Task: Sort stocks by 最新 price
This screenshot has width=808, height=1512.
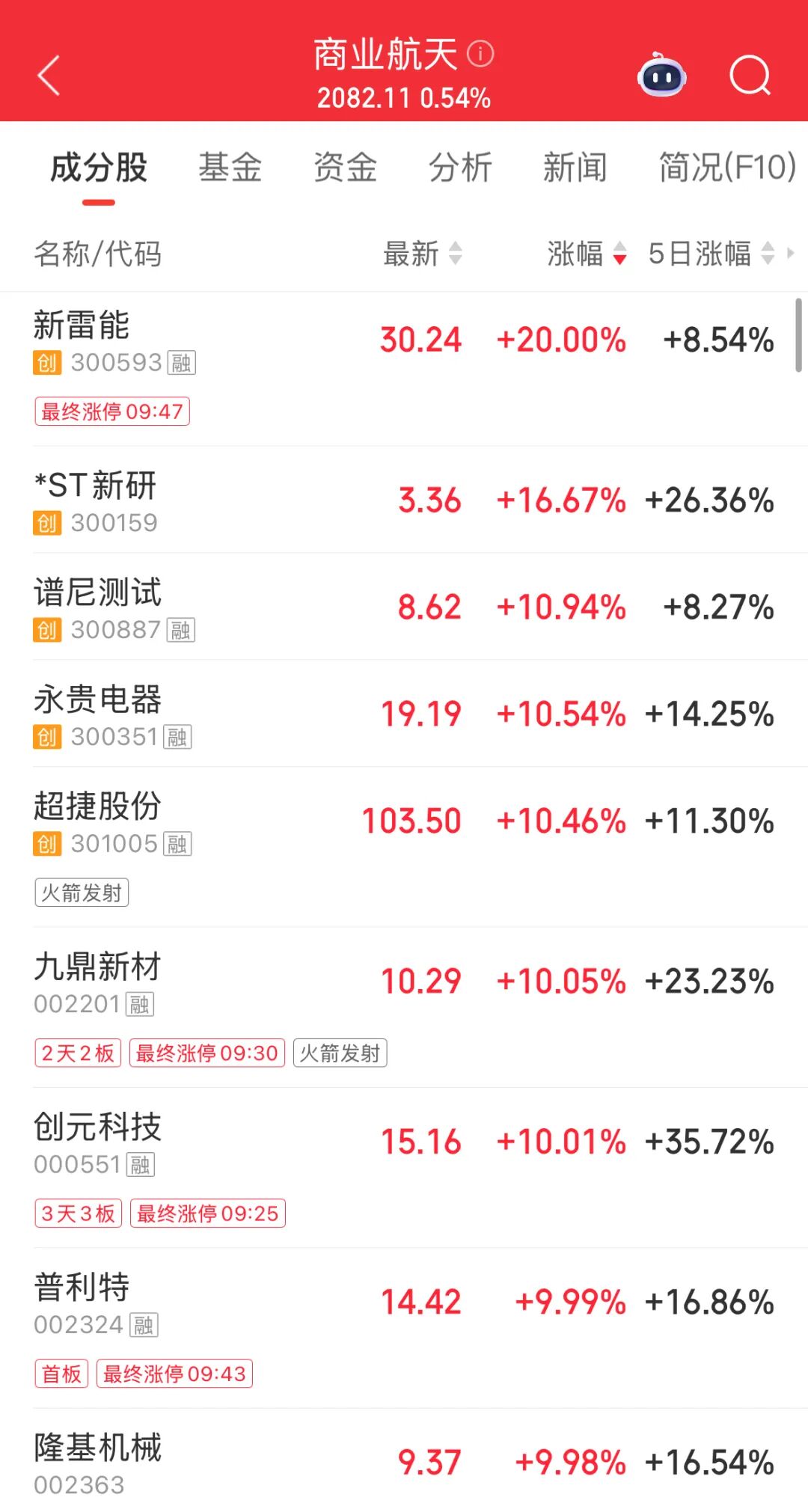Action: click(423, 254)
